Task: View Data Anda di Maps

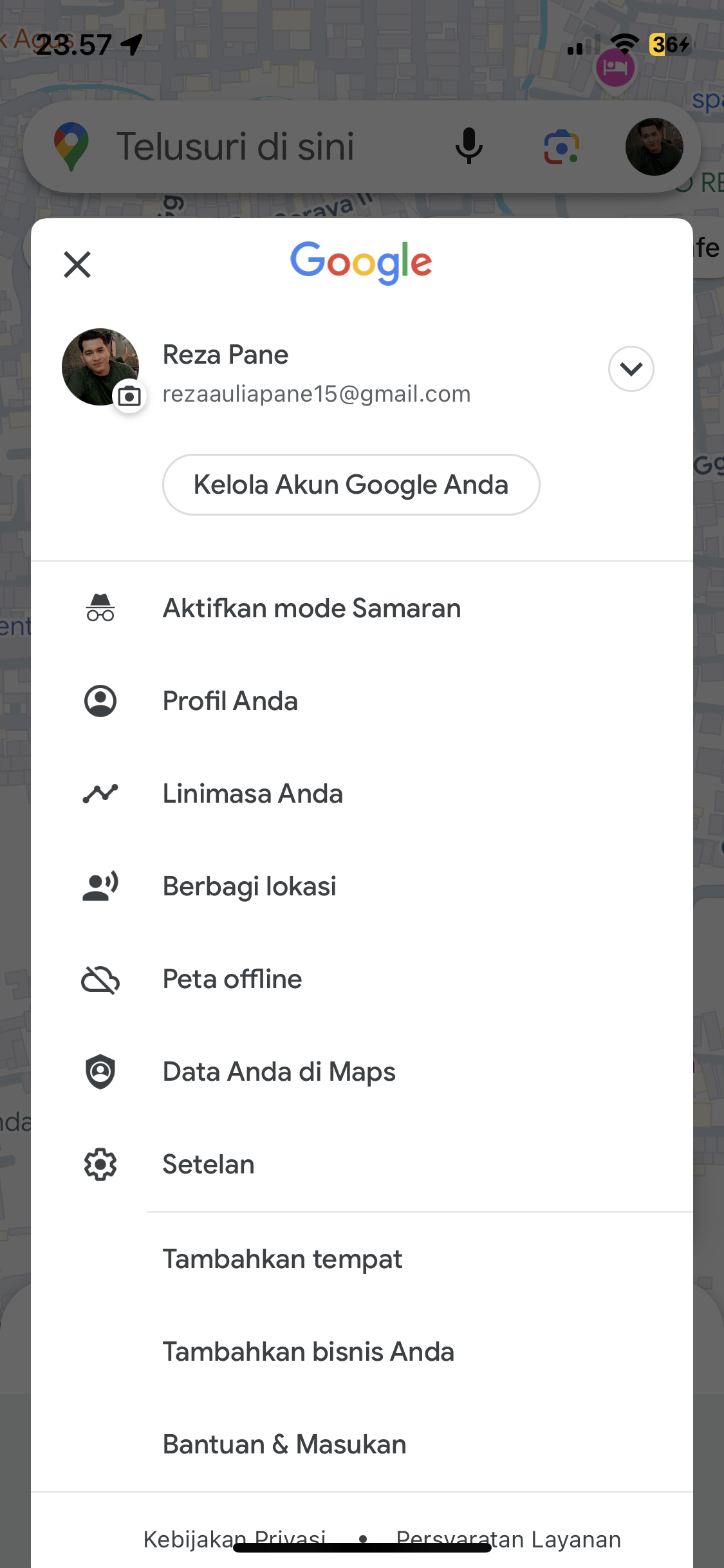Action: point(362,1072)
